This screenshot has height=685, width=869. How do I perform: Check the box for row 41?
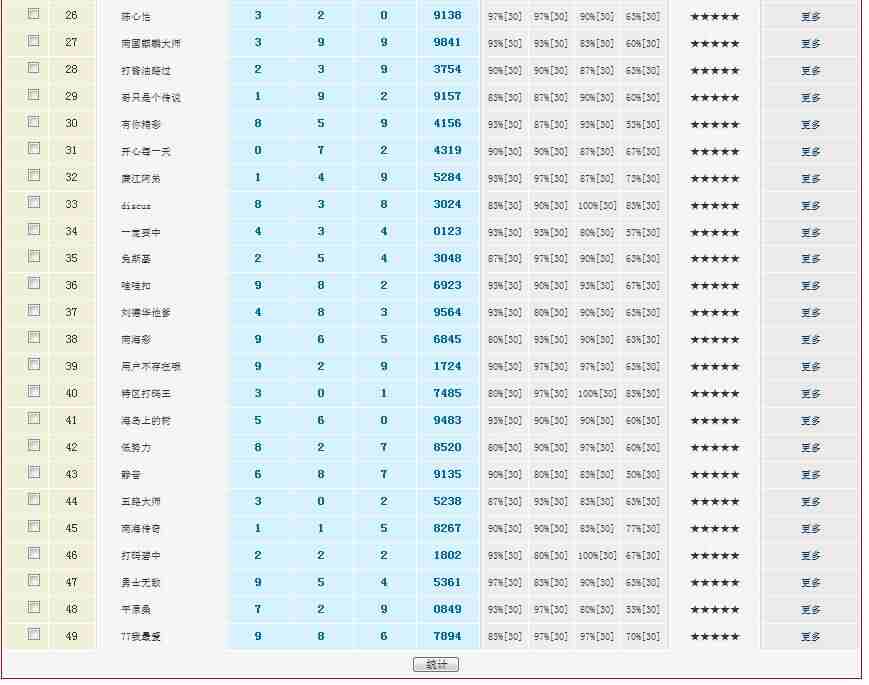(34, 419)
